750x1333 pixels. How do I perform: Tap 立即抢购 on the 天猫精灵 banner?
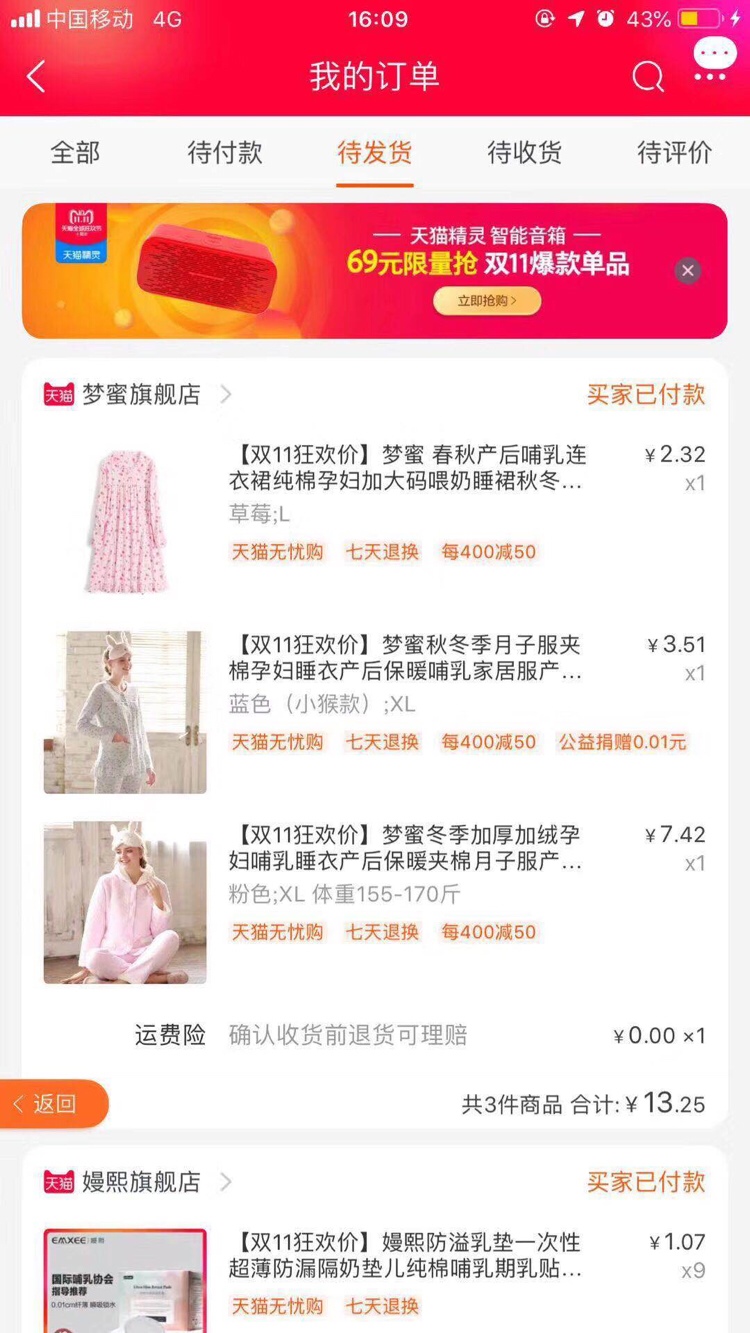(487, 300)
